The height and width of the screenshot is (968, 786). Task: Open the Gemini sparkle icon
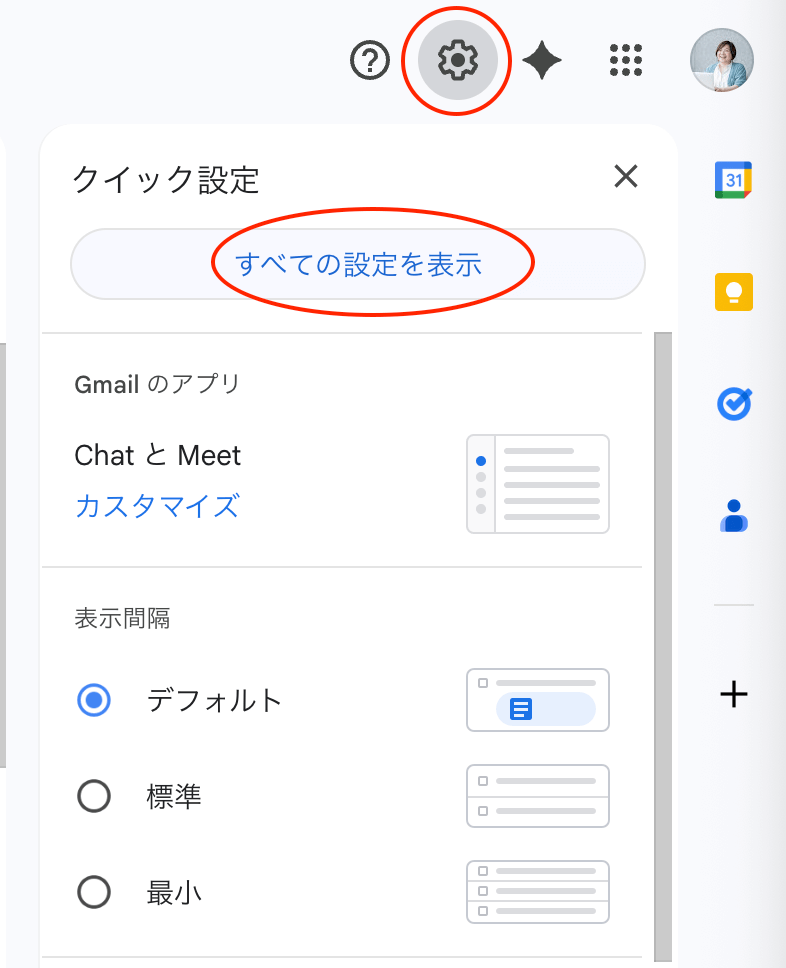pyautogui.click(x=541, y=61)
